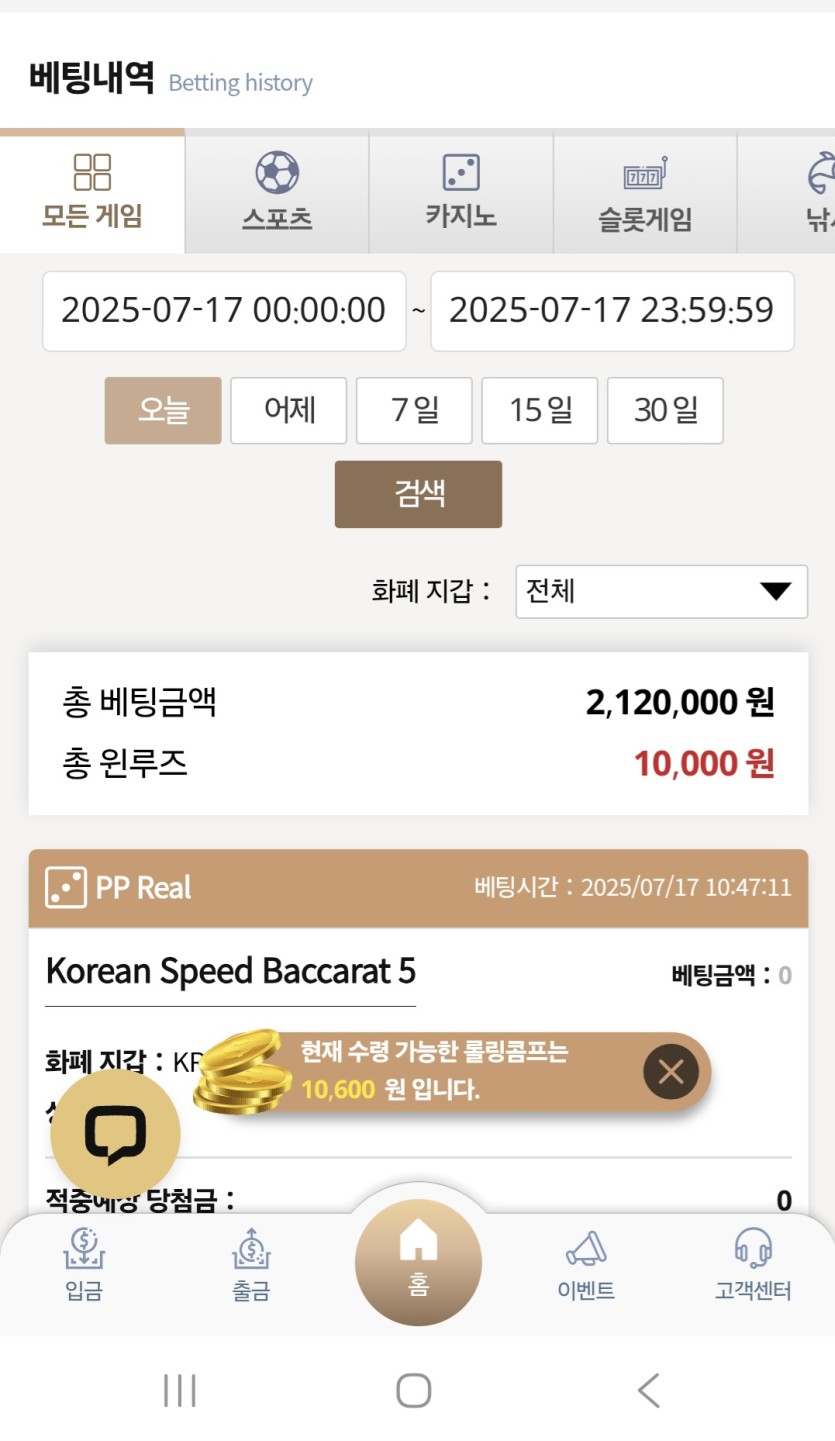Image resolution: width=835 pixels, height=1441 pixels.
Task: Open the 이벤트 section
Action: point(586,1266)
